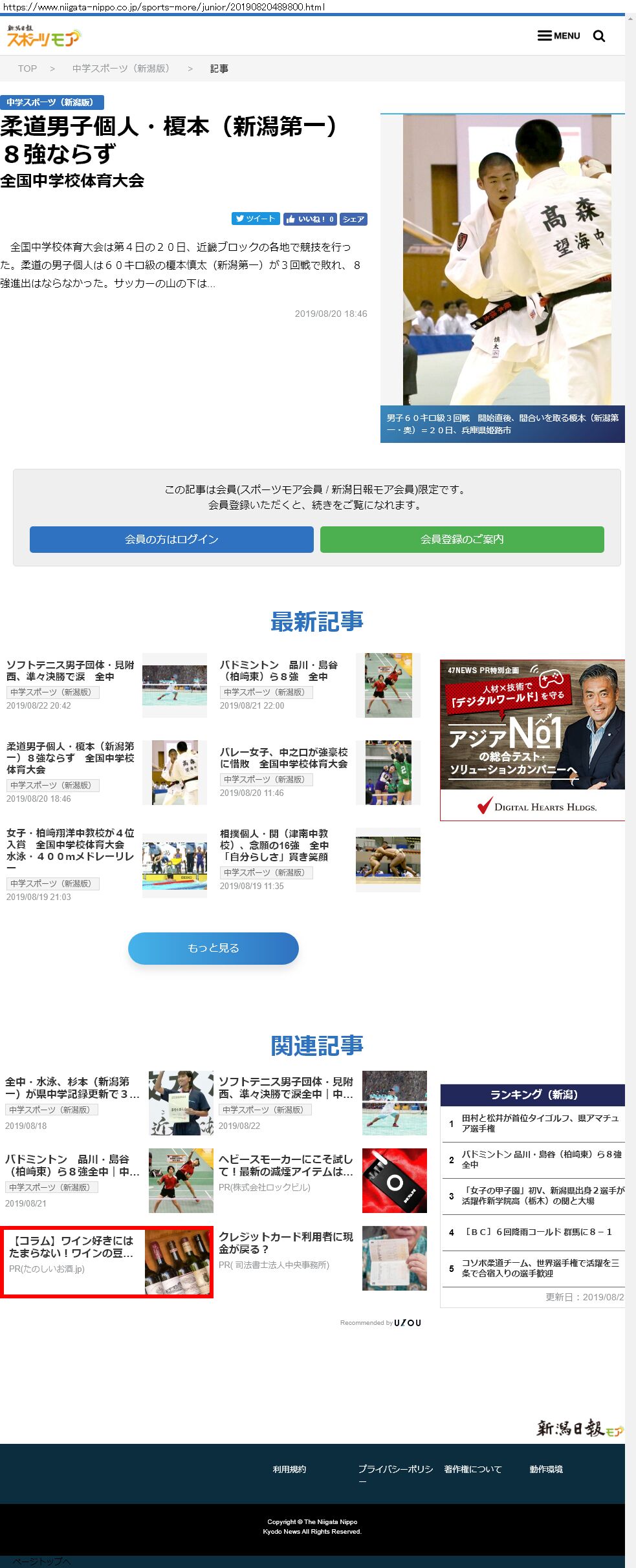The width and height of the screenshot is (636, 1568).
Task: Open バドミントン 品川・島谷 article in 最新記事
Action: point(278,671)
